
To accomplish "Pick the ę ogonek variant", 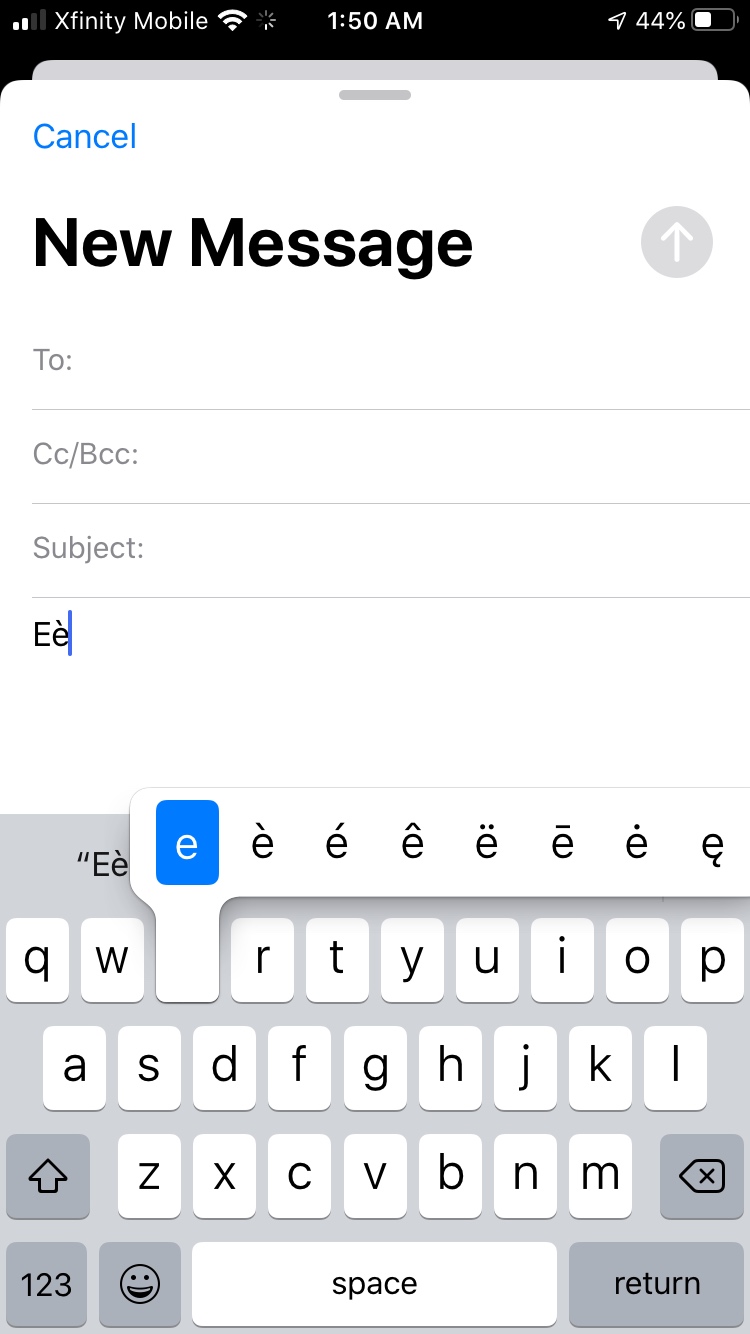I will point(712,843).
